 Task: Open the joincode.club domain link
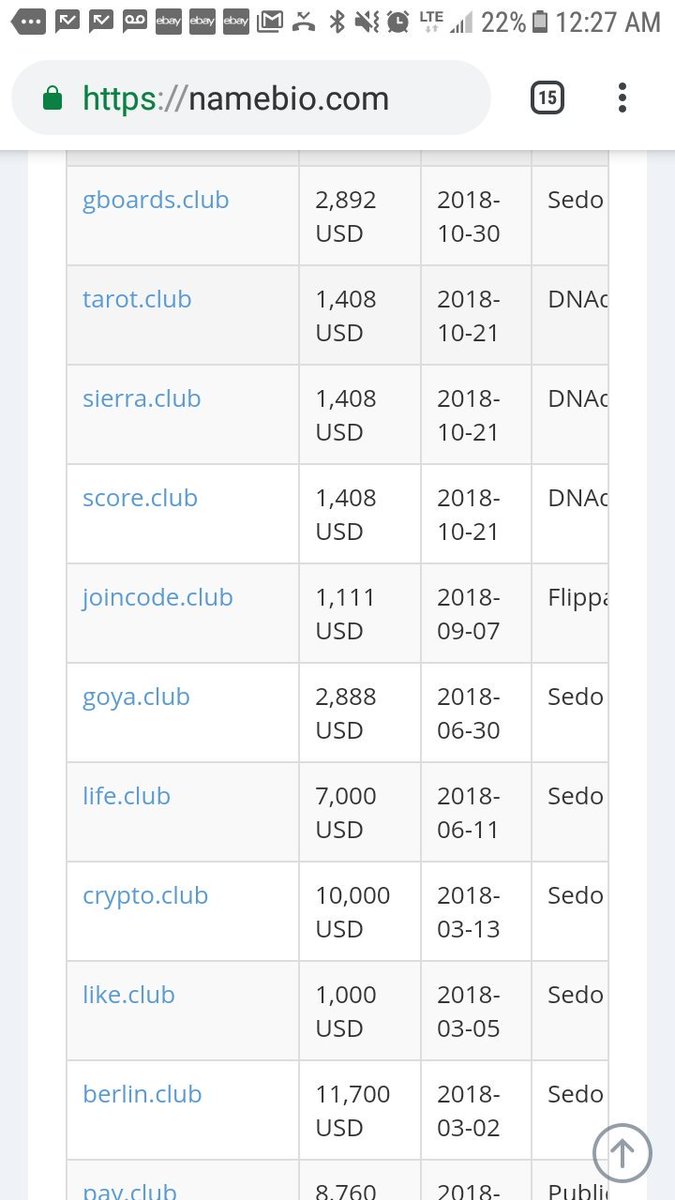[x=158, y=597]
